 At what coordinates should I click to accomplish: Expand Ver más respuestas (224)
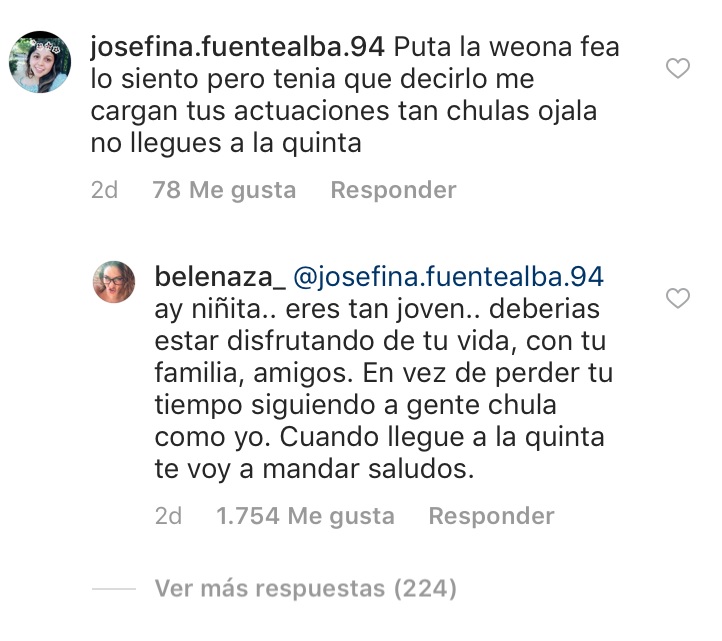point(306,588)
